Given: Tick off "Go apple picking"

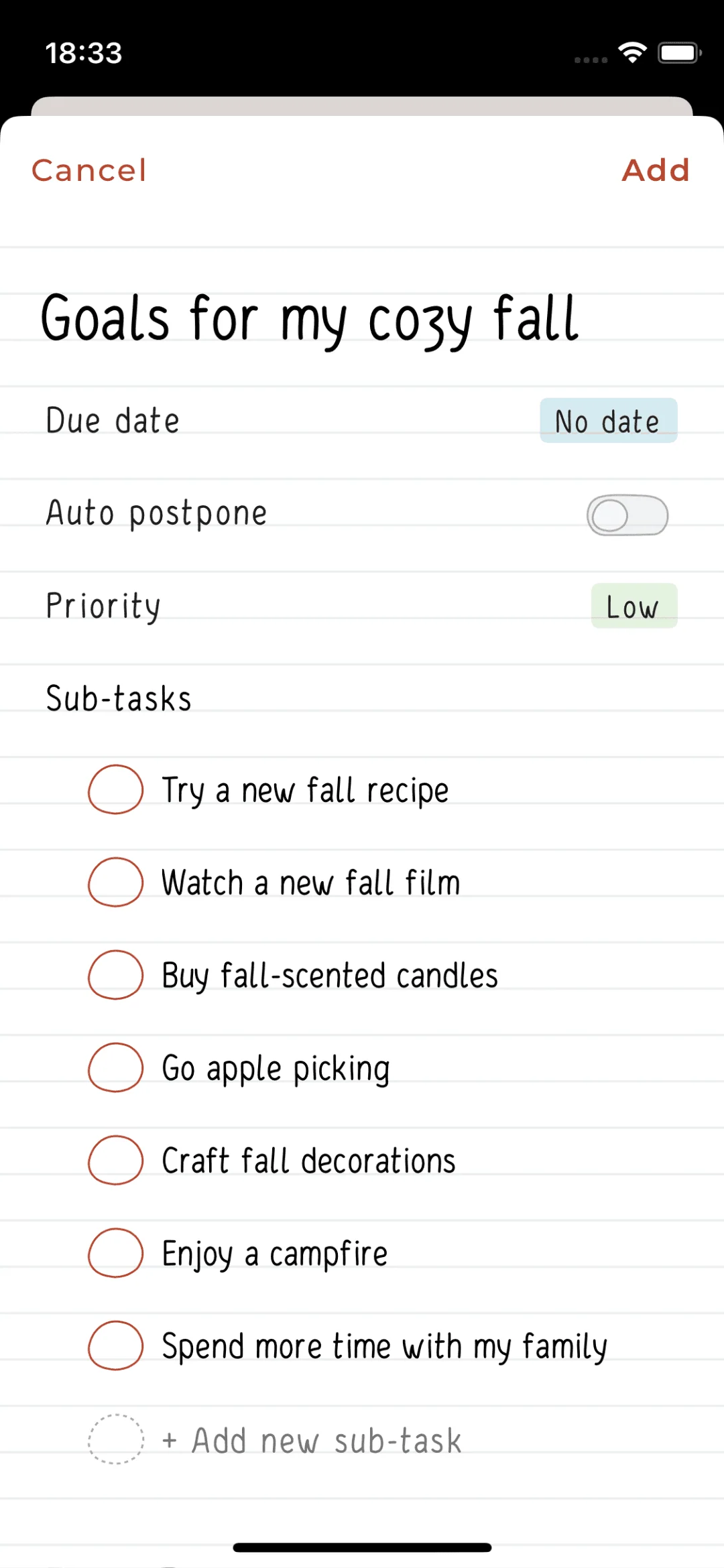Looking at the screenshot, I should pos(115,1067).
